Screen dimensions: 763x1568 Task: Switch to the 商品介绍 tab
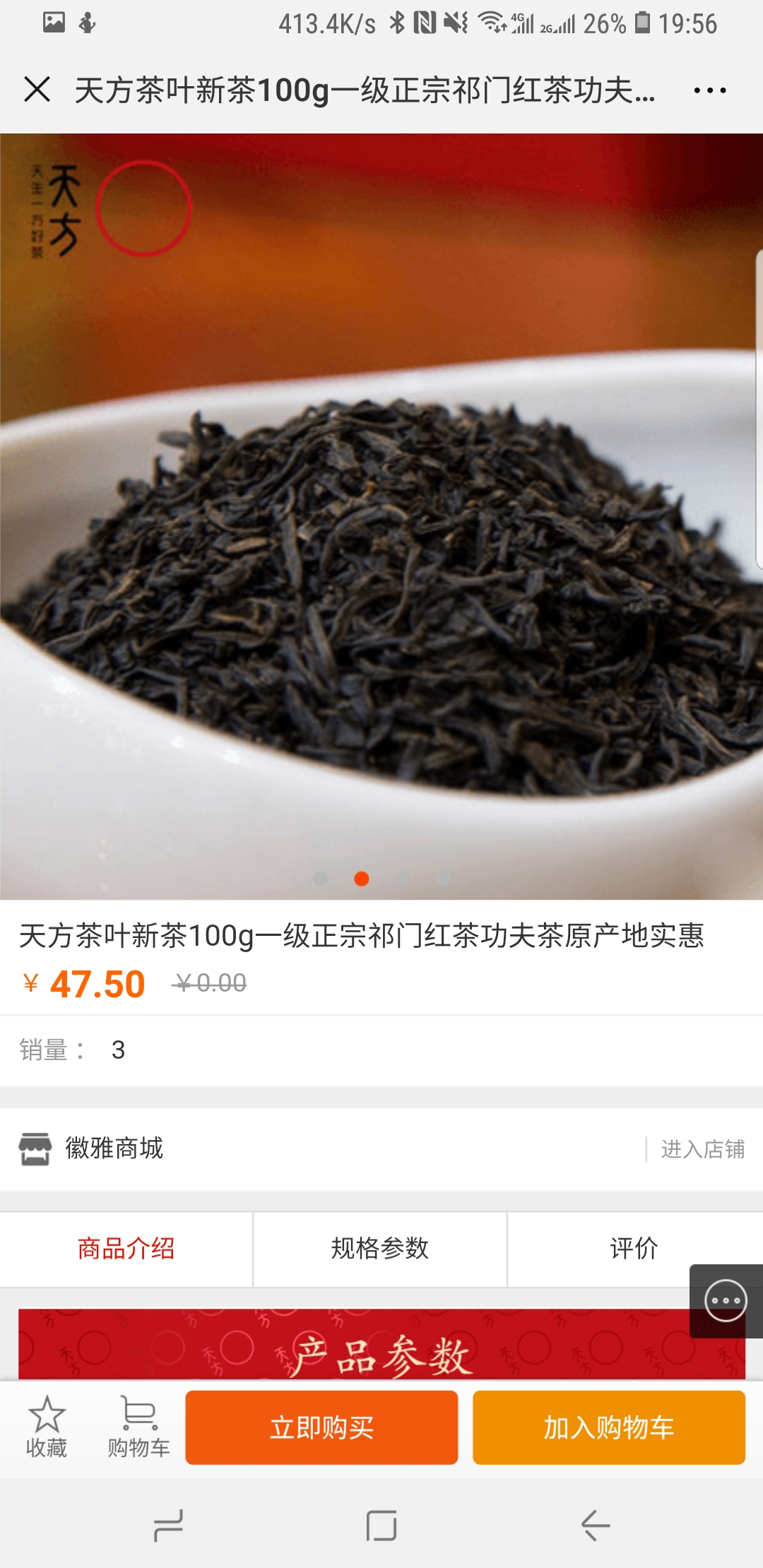click(126, 1249)
